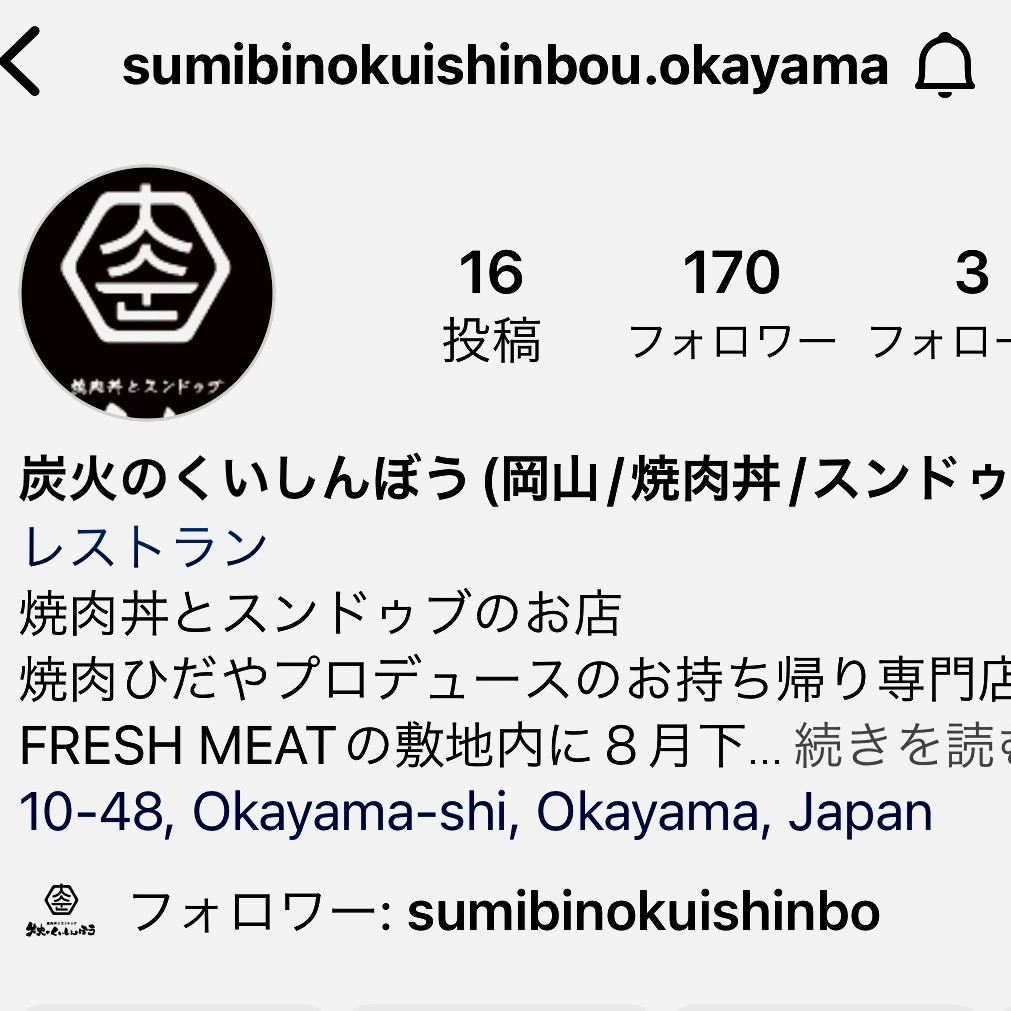This screenshot has height=1011, width=1011.
Task: Open the Okayama-shi address link
Action: tap(476, 813)
